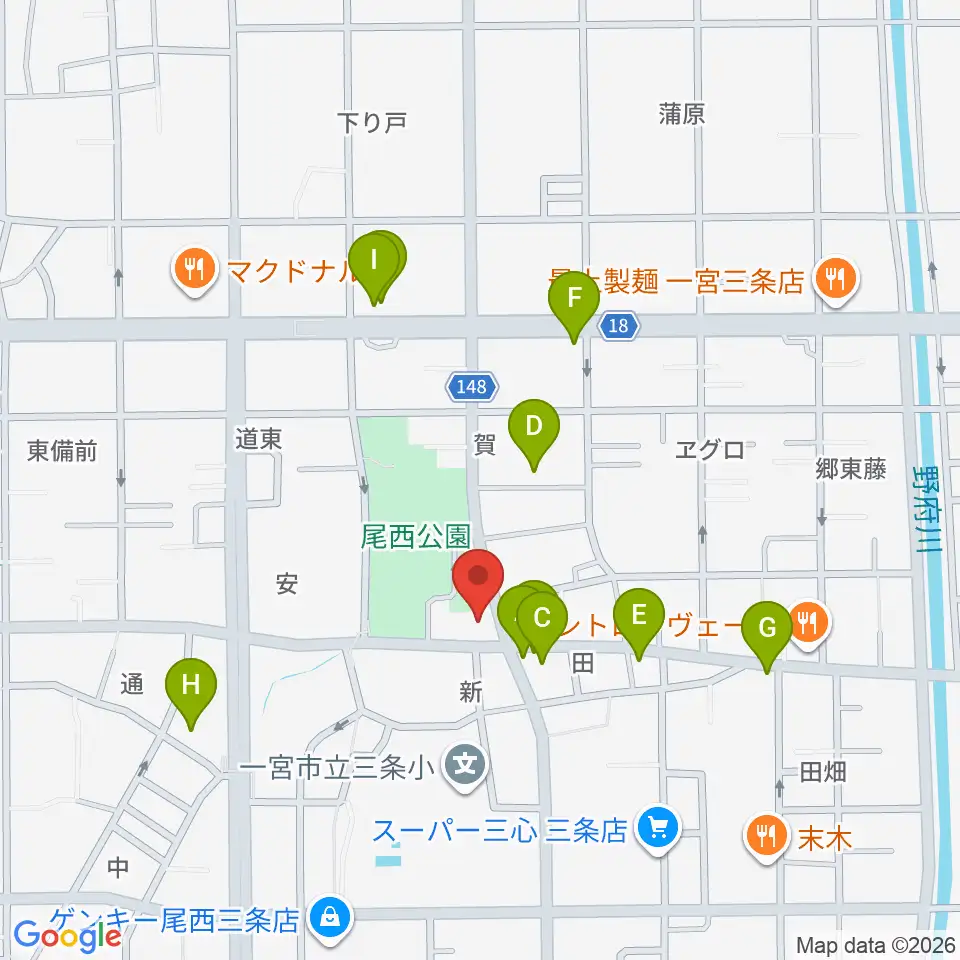
Task: Open the 一宮市立三条小 school pin
Action: [465, 767]
